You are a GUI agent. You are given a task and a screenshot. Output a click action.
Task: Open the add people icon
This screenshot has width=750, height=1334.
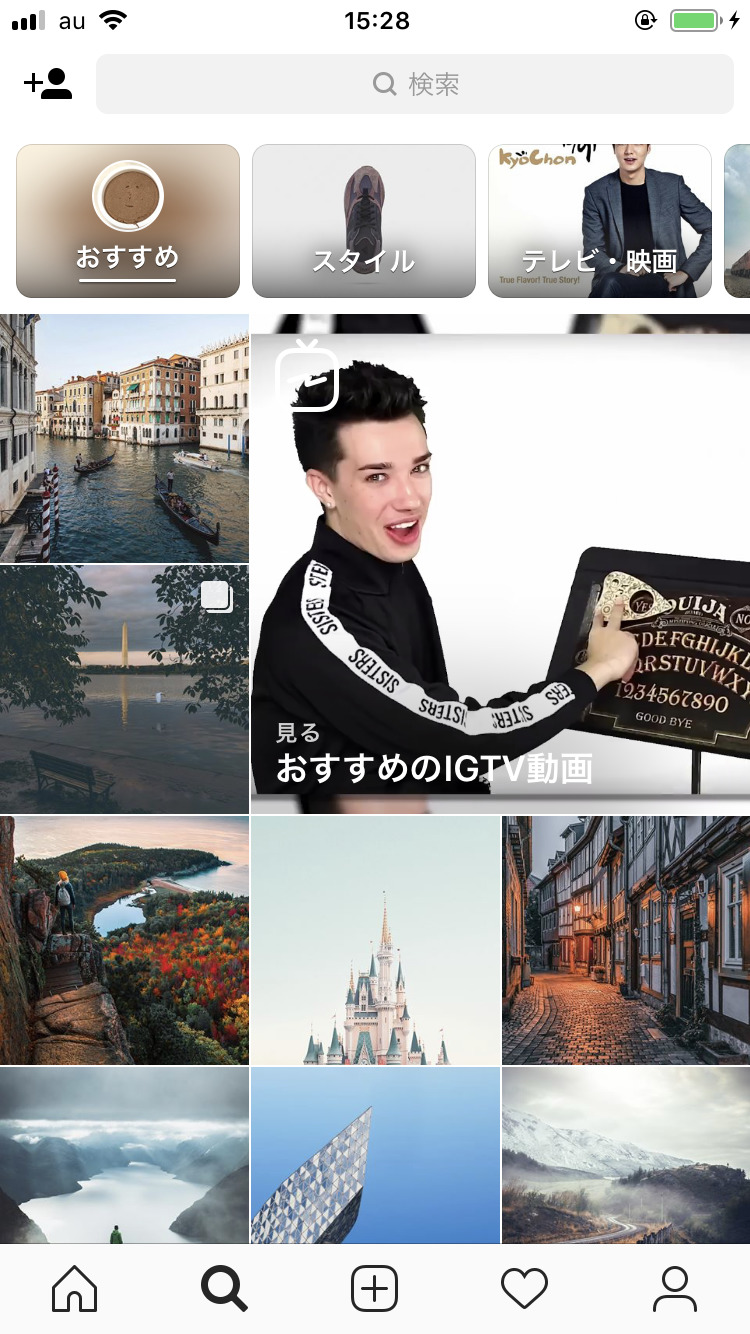click(48, 84)
